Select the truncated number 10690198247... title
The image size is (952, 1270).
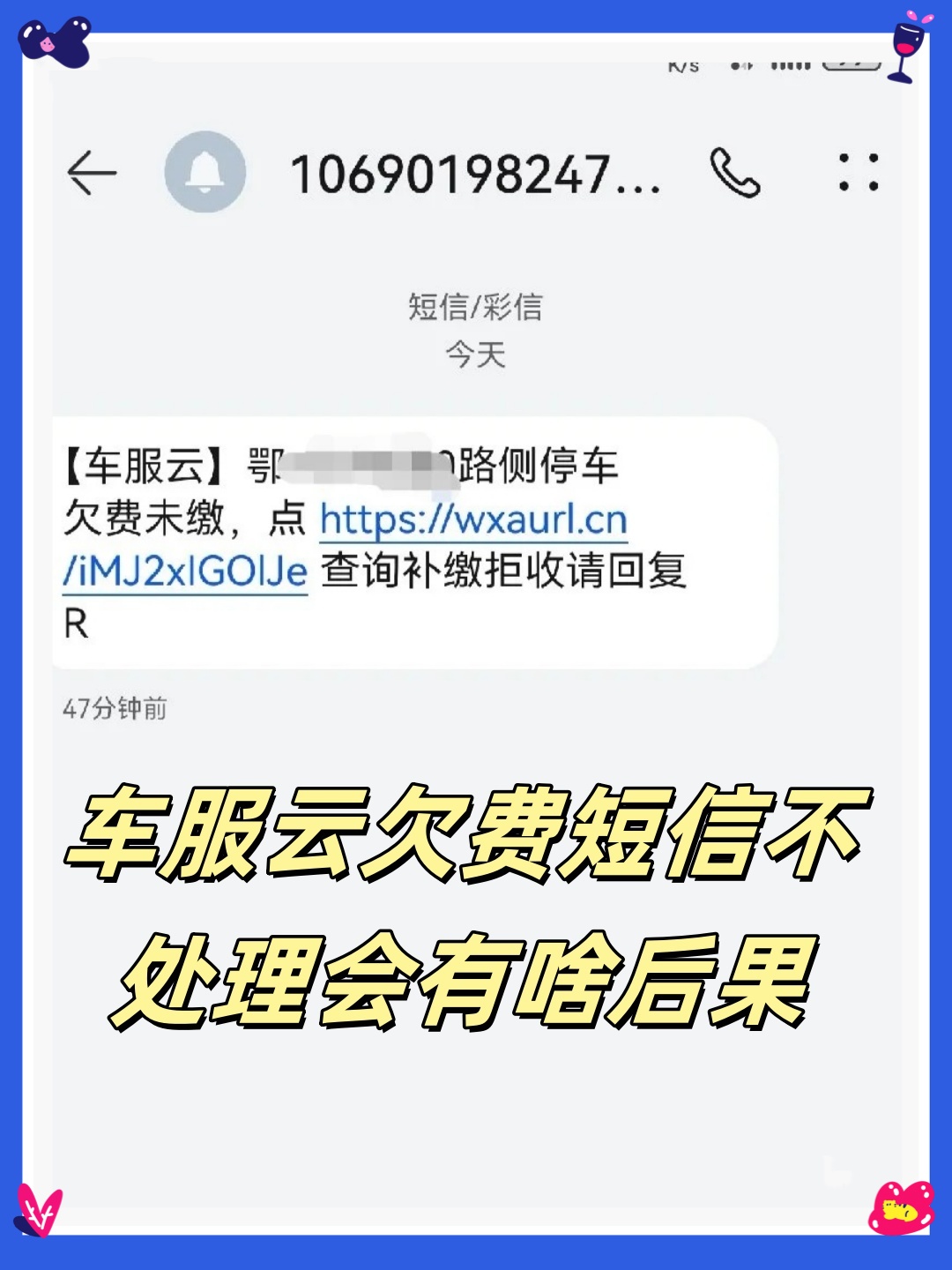point(480,174)
